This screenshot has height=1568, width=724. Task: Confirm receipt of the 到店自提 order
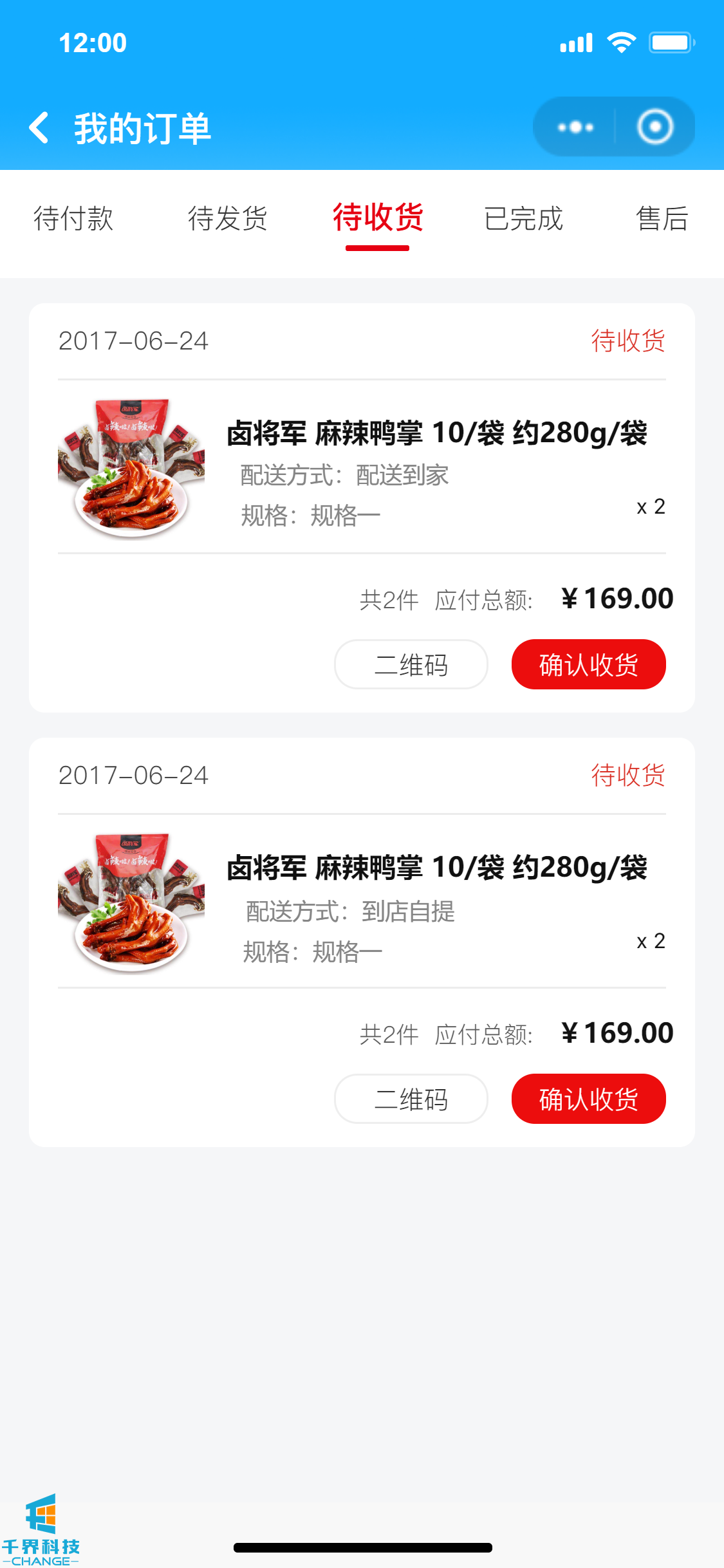(588, 1099)
